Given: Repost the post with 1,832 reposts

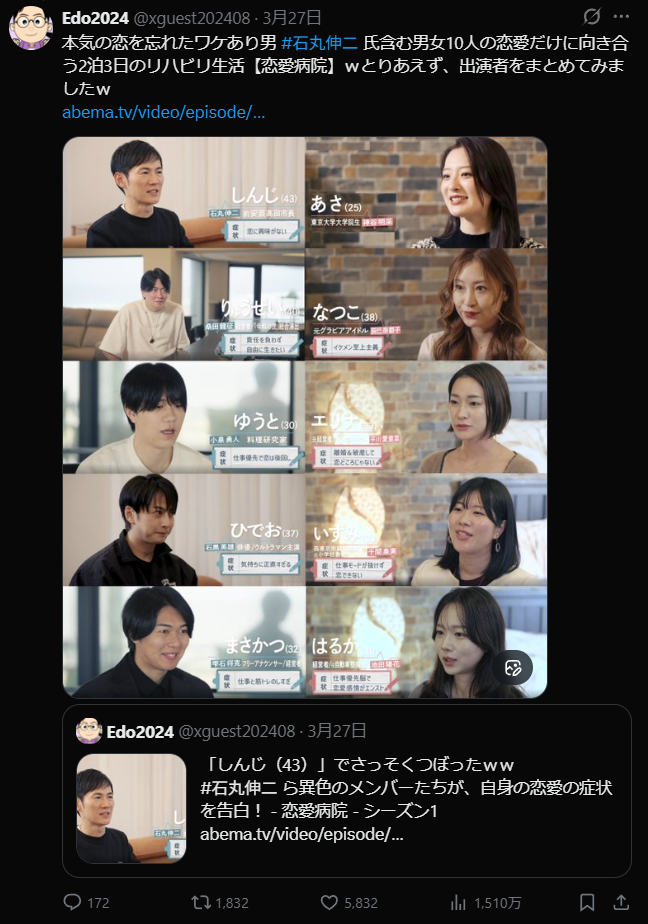Looking at the screenshot, I should (x=220, y=902).
